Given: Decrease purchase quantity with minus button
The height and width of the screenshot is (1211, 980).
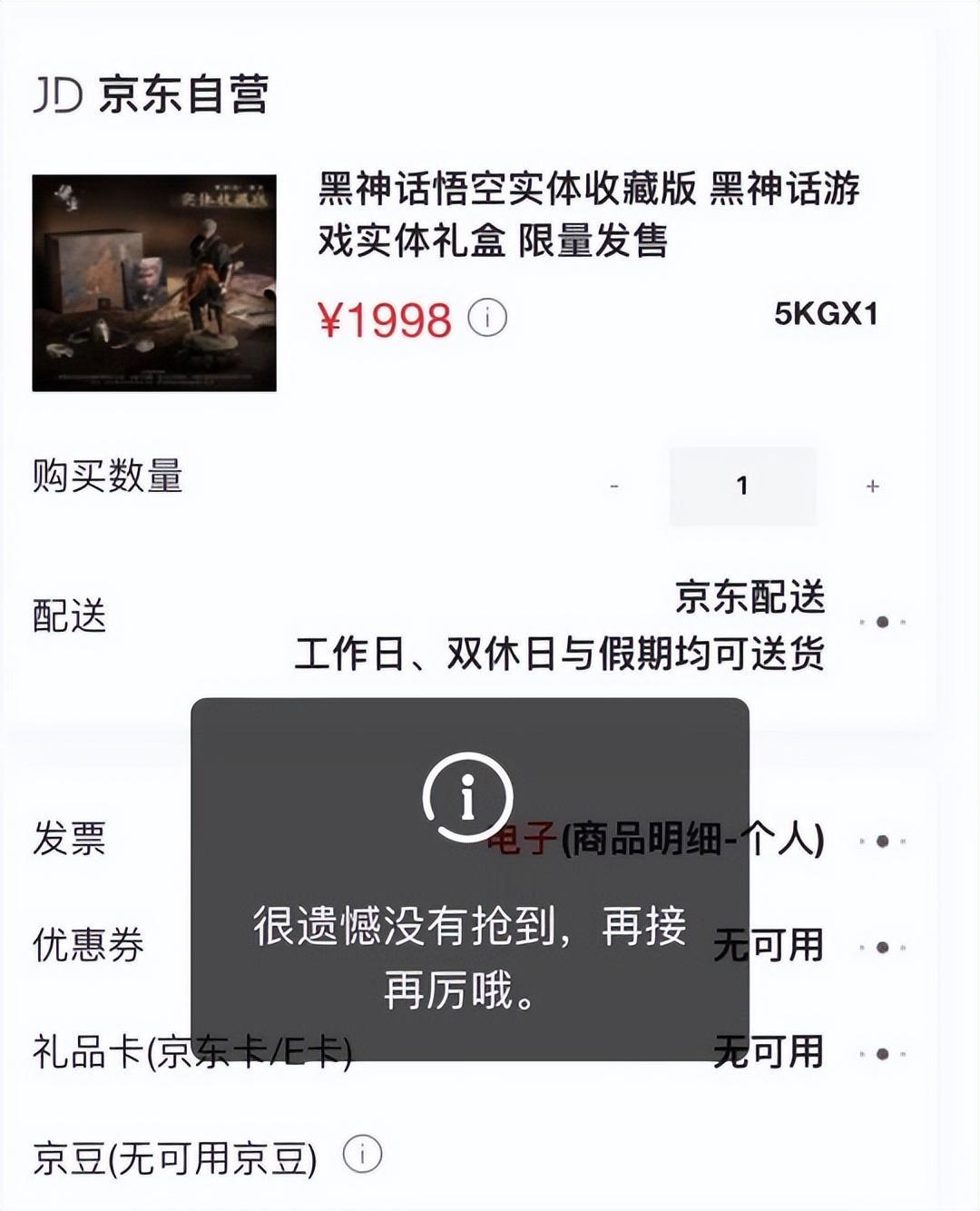Looking at the screenshot, I should (614, 487).
